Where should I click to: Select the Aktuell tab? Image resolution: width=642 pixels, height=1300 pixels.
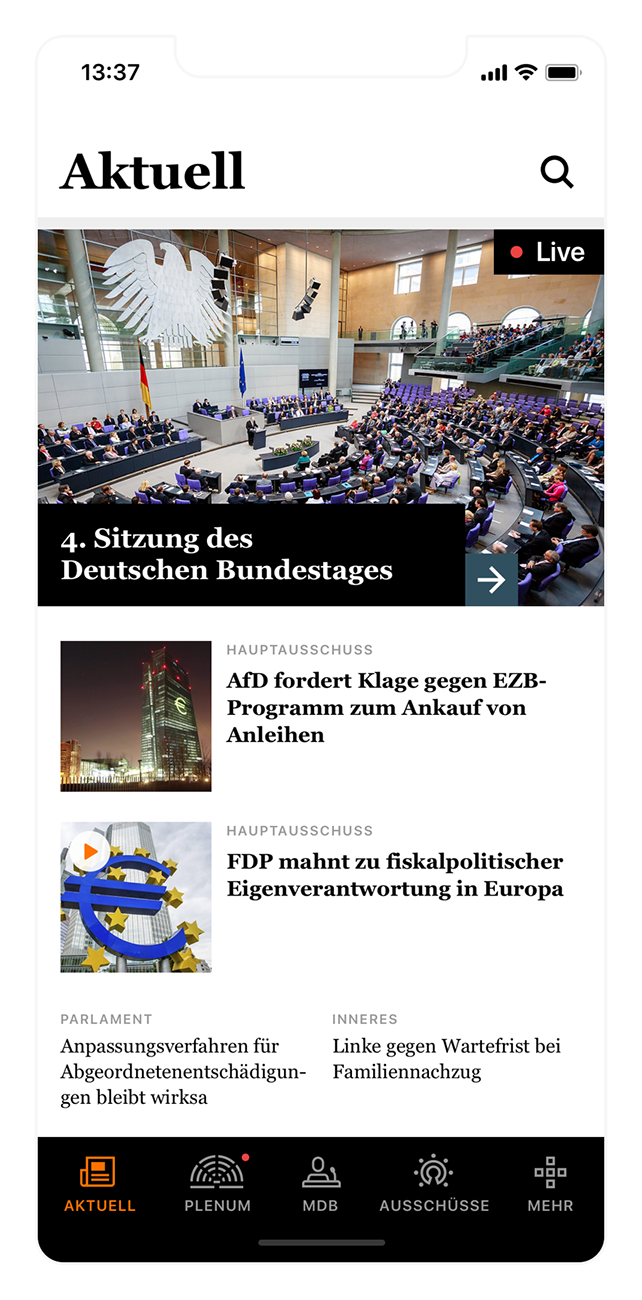pyautogui.click(x=99, y=1185)
